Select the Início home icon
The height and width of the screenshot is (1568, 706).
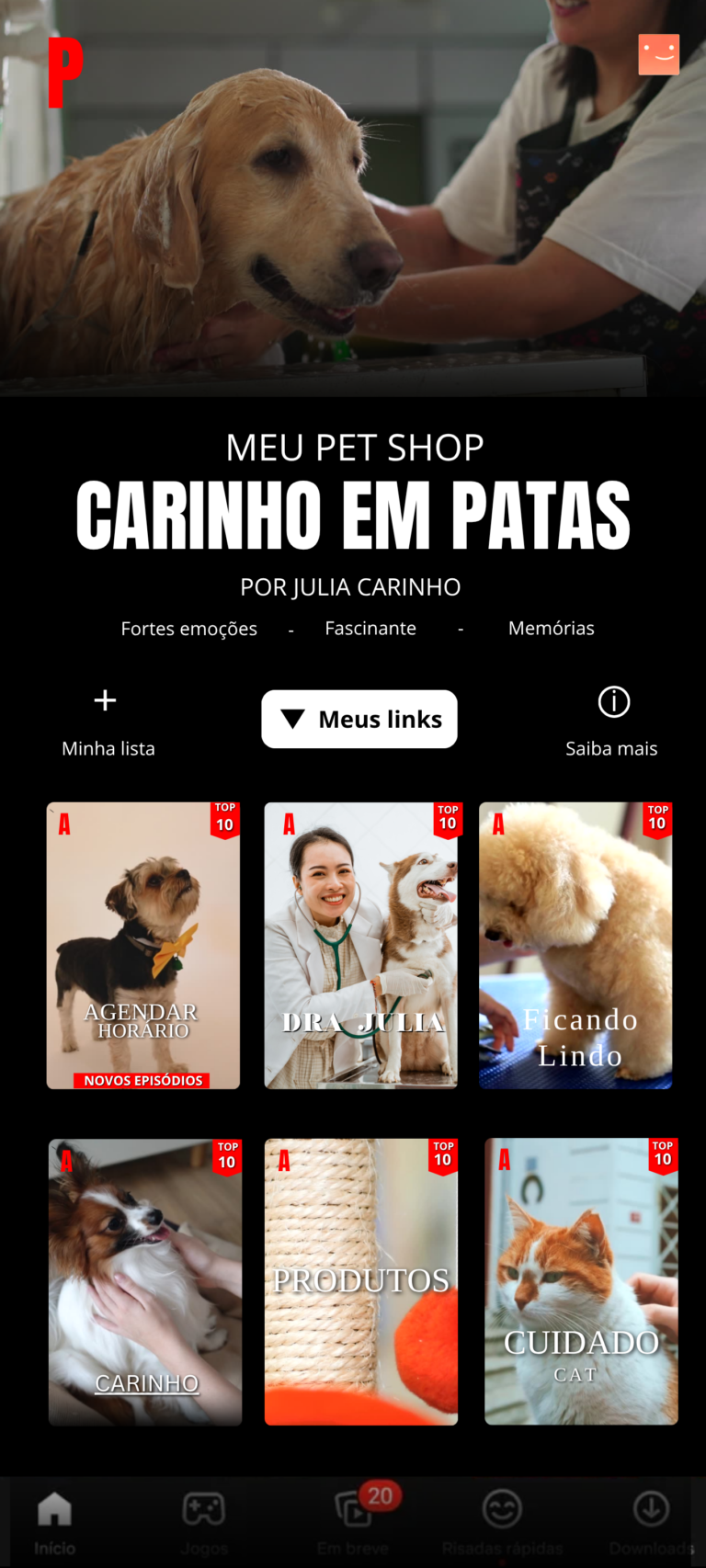[x=52, y=1507]
